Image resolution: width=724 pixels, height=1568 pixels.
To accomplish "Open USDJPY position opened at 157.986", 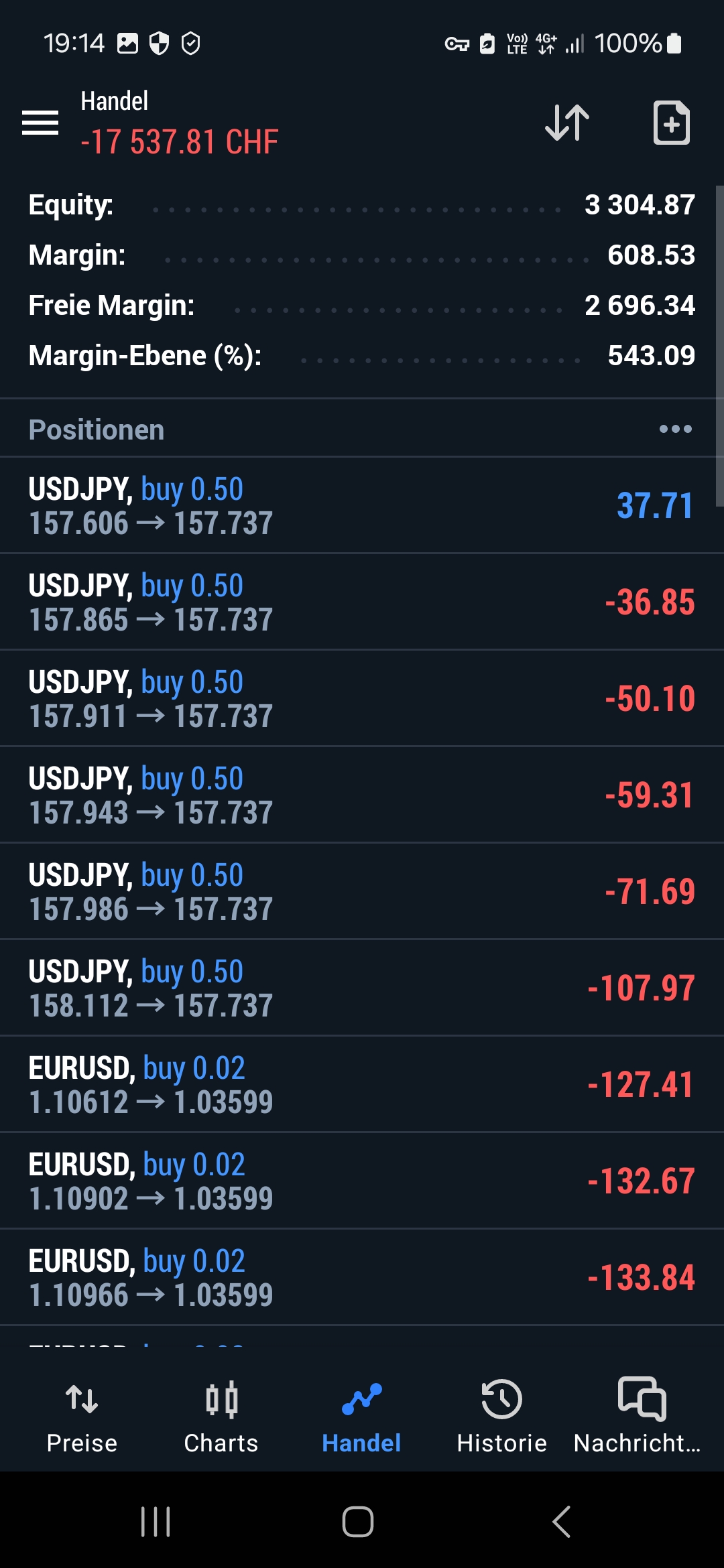I will click(362, 892).
